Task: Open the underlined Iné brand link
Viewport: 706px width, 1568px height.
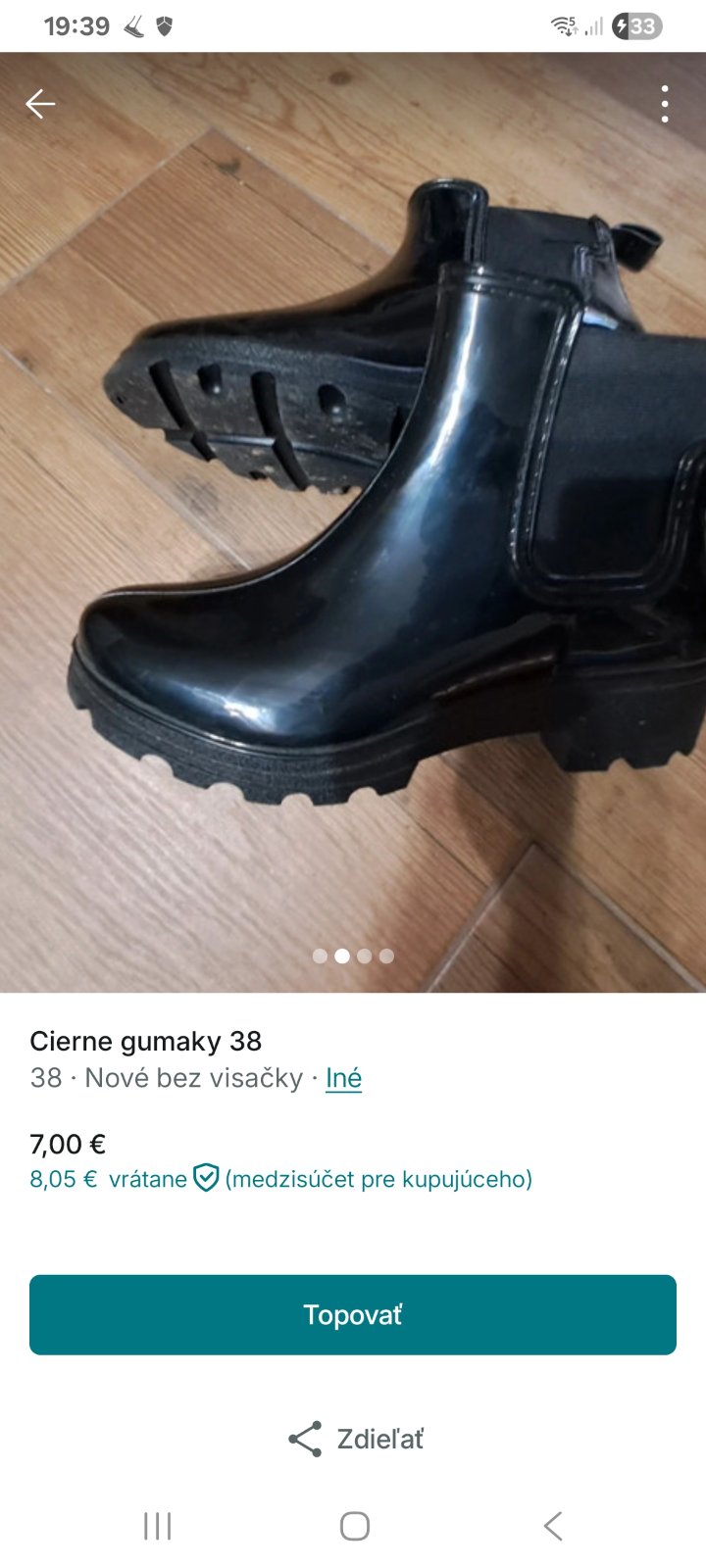Action: point(343,1078)
